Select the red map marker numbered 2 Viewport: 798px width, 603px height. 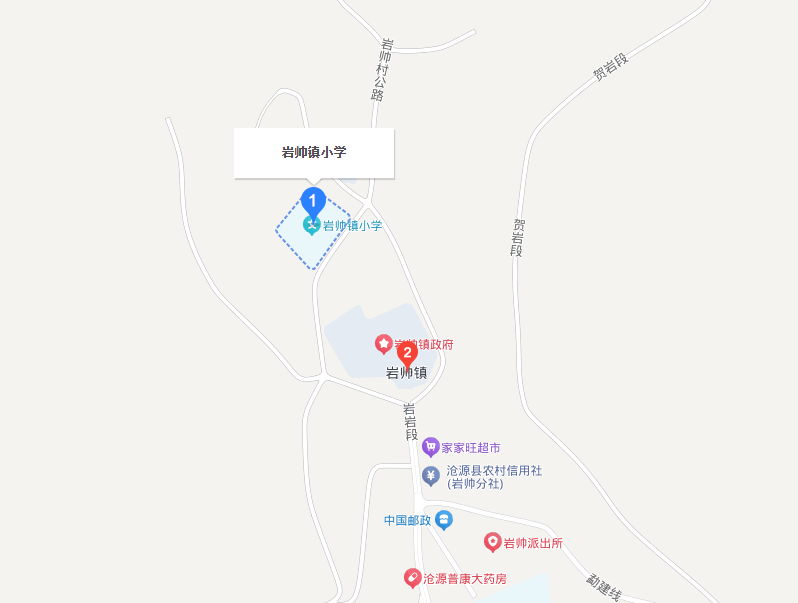click(407, 354)
